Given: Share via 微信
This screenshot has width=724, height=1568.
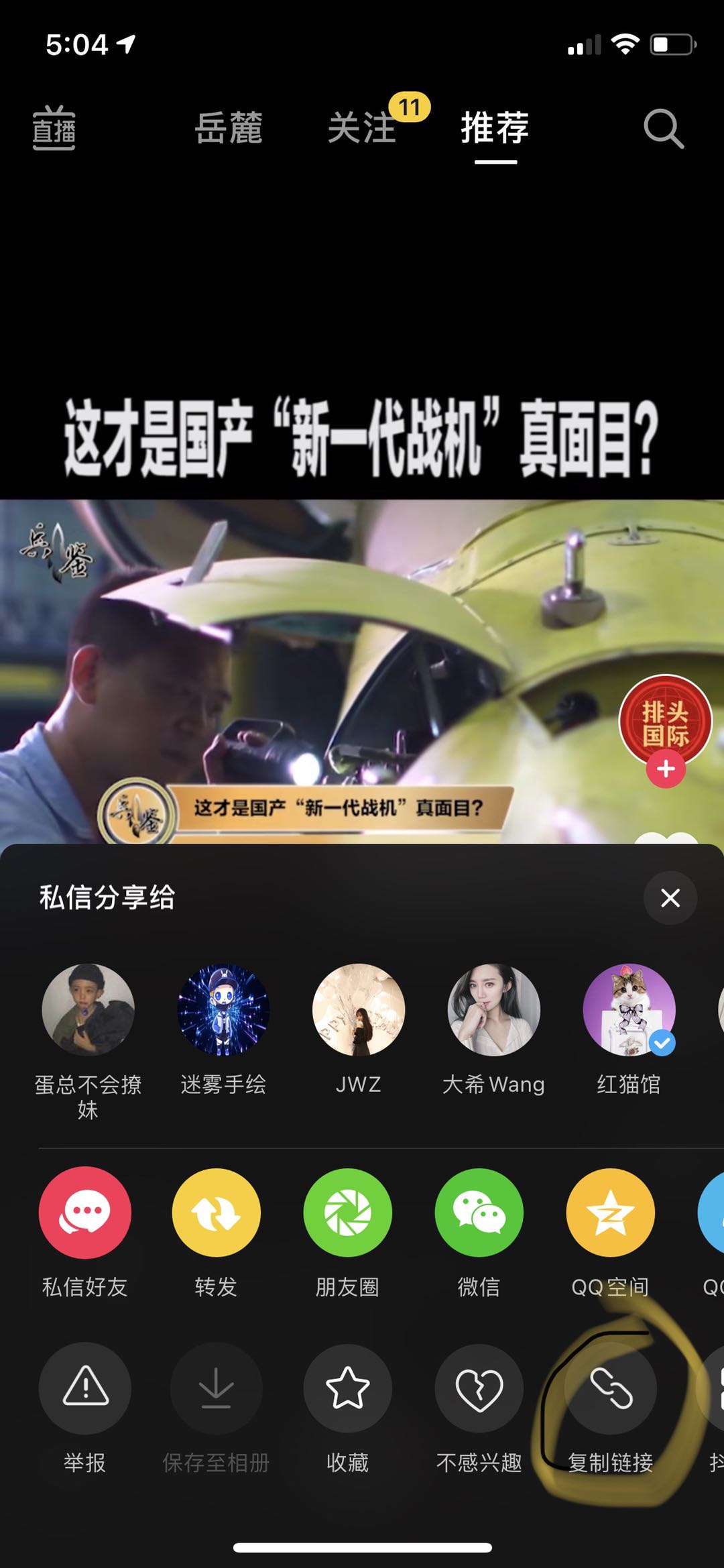Looking at the screenshot, I should [x=479, y=1213].
